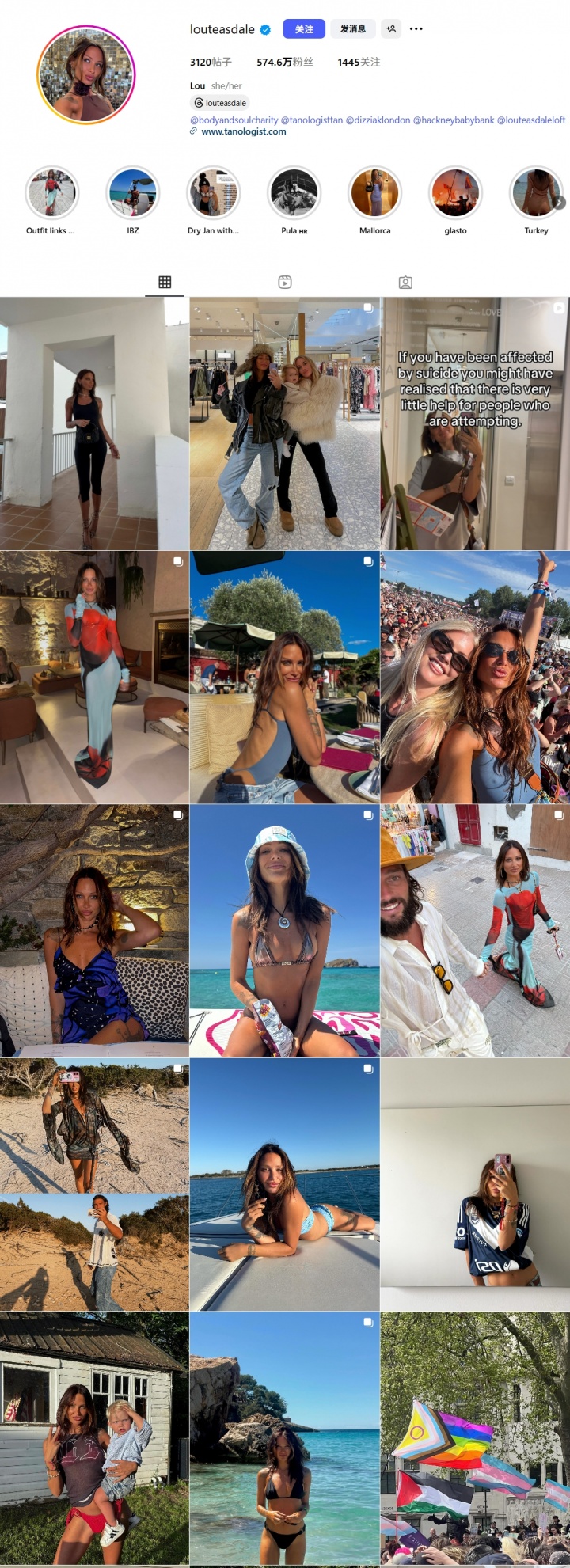Open similar account suggestions icon
The height and width of the screenshot is (1568, 570).
pos(391,29)
